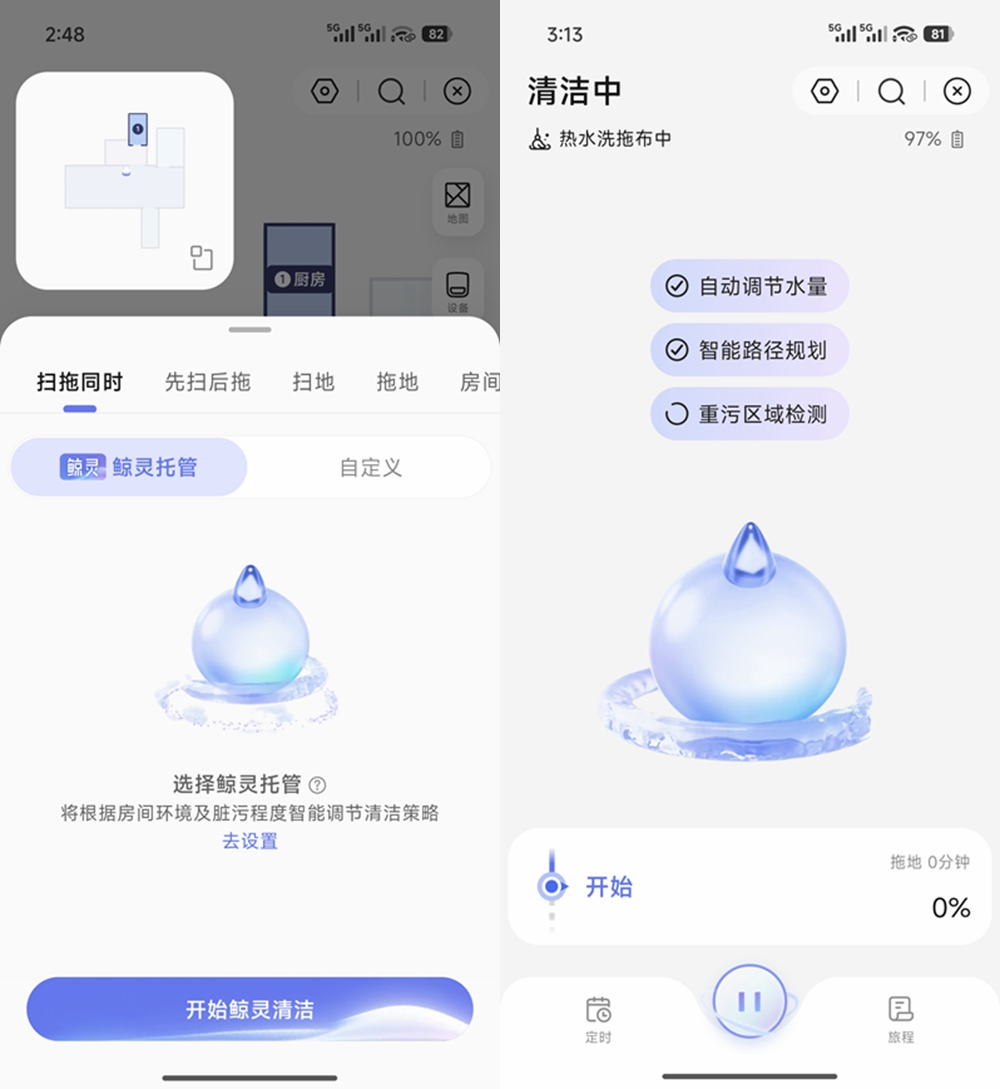Open the 旅程 journey tab

(x=901, y=1018)
